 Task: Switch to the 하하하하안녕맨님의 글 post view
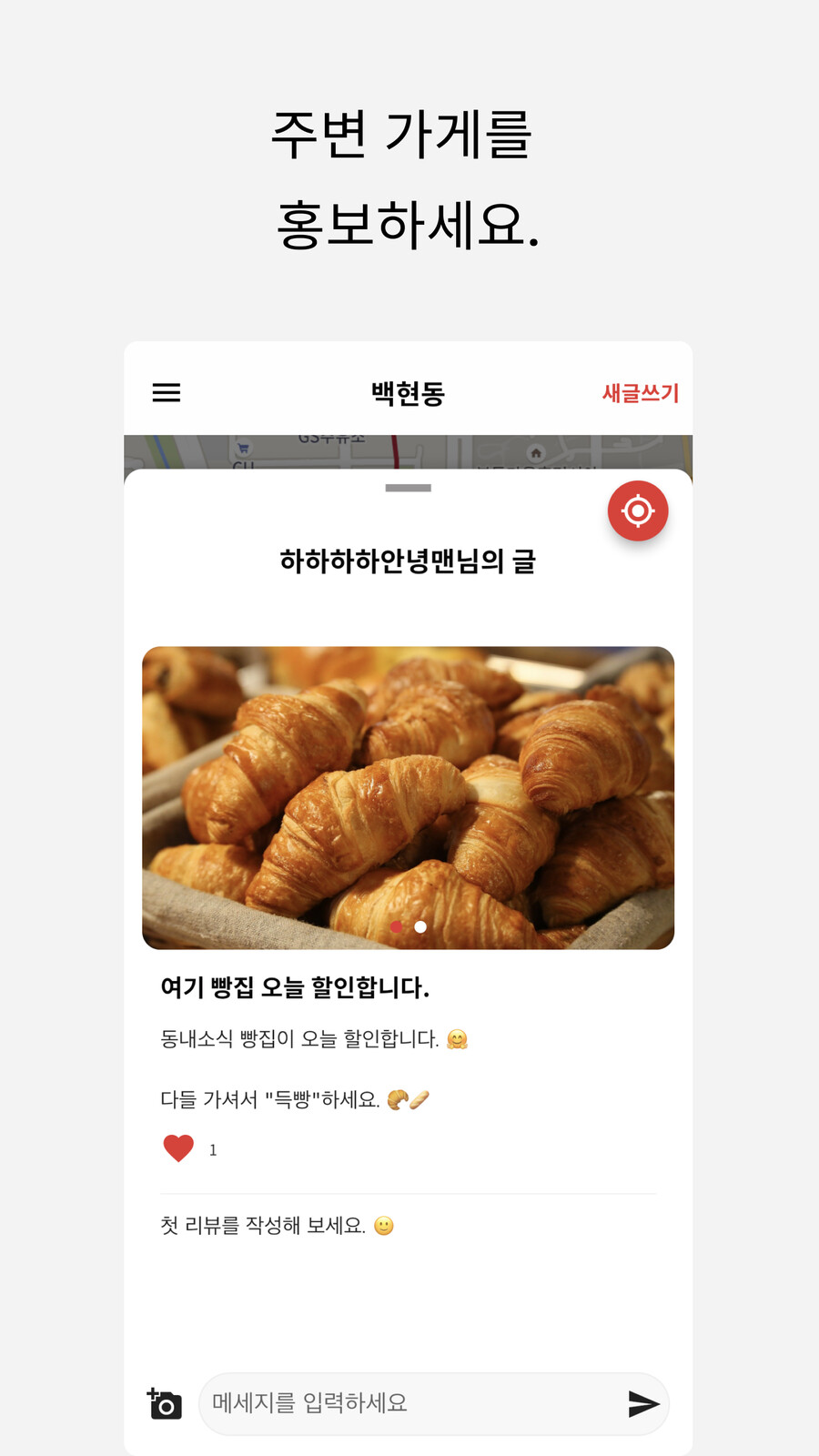(x=408, y=562)
